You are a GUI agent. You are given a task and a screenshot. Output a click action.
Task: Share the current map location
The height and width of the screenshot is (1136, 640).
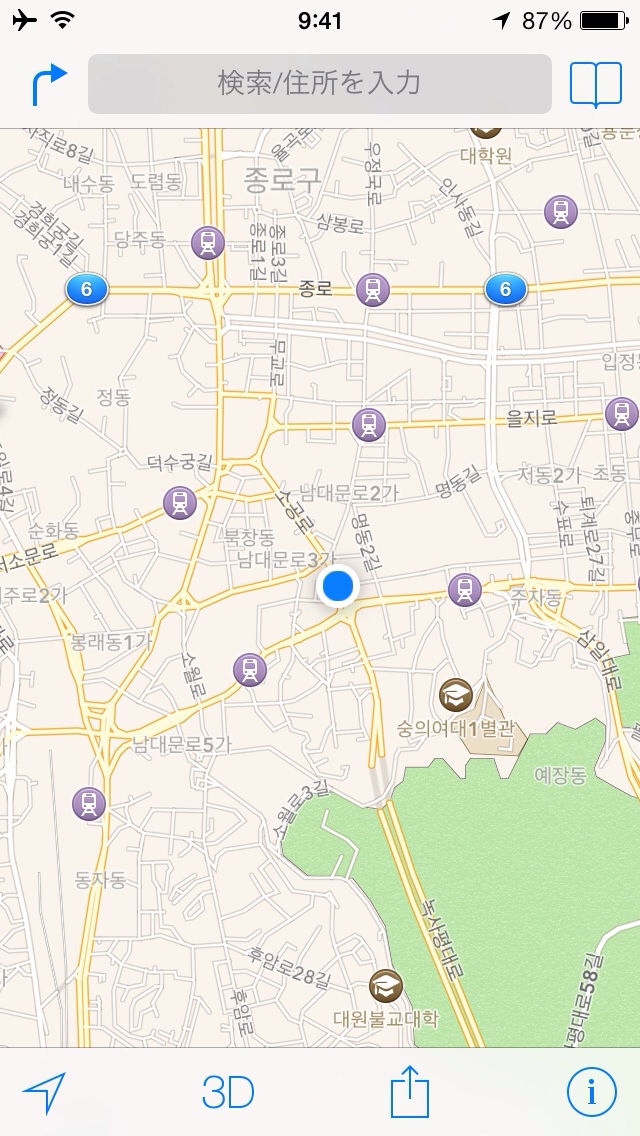pos(409,1091)
